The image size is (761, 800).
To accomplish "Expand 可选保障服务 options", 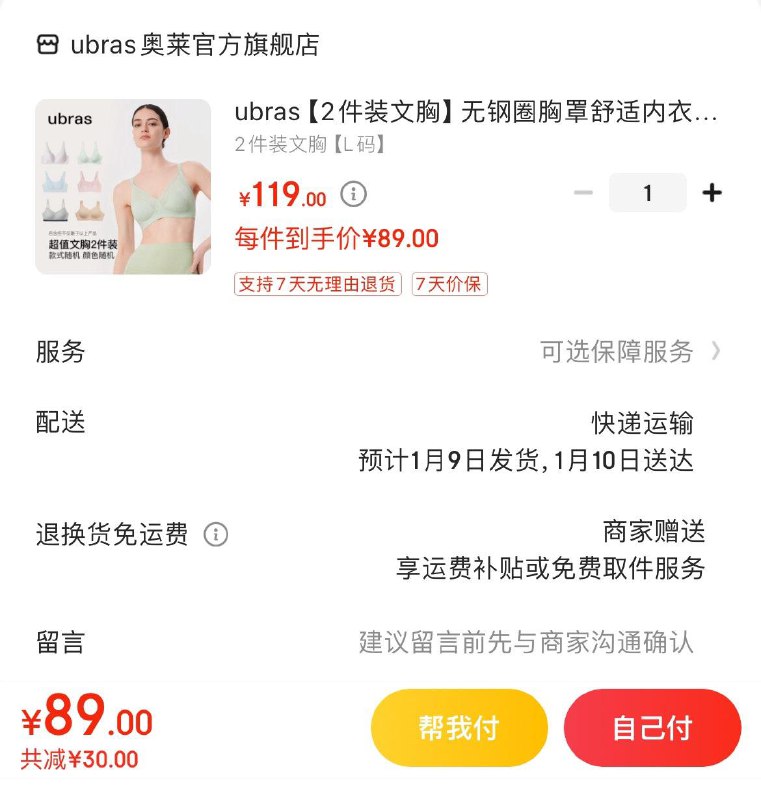I will [620, 352].
